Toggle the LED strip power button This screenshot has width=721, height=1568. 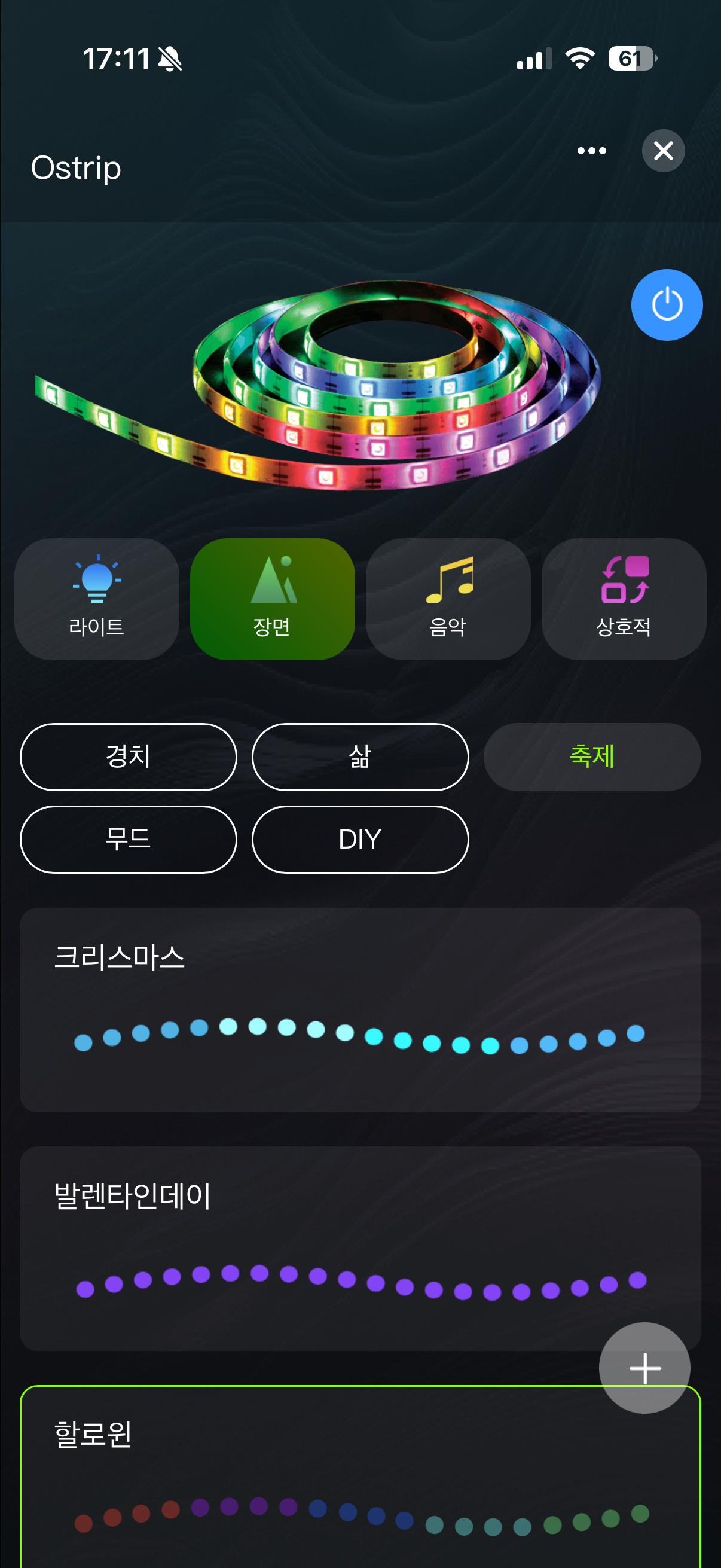pyautogui.click(x=666, y=305)
